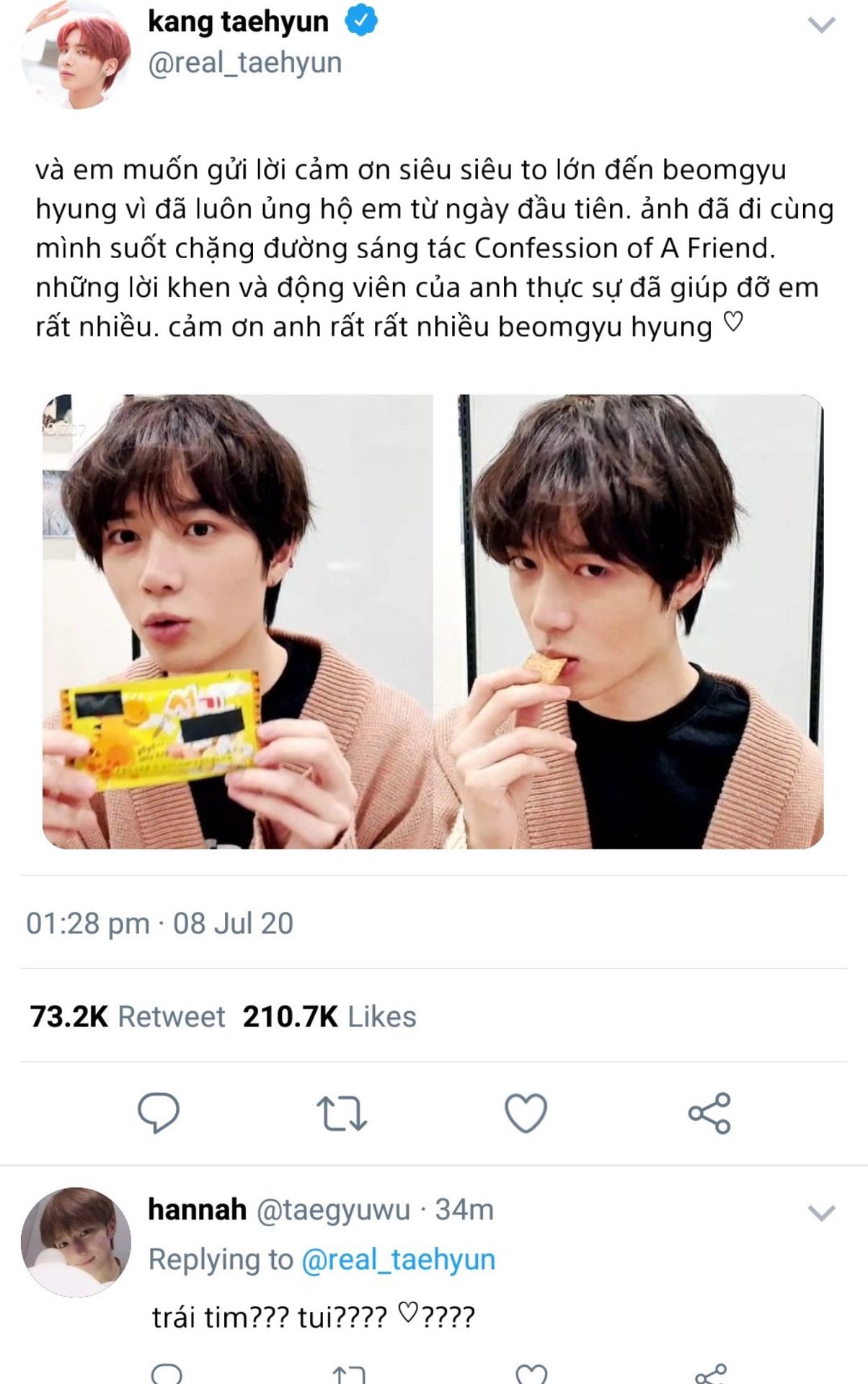Like hannah's reply
The image size is (868, 1384).
[x=531, y=1374]
